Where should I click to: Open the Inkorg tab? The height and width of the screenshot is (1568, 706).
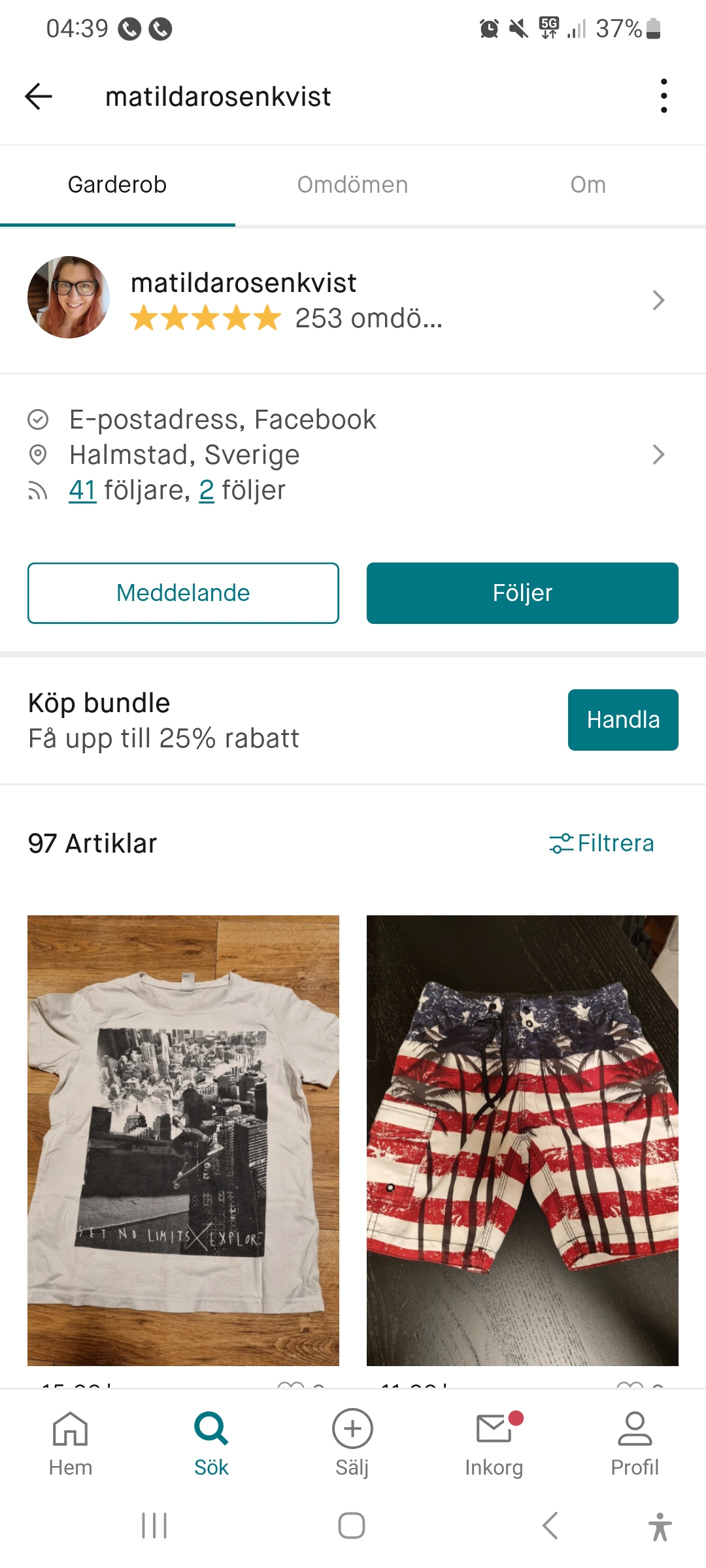494,1443
